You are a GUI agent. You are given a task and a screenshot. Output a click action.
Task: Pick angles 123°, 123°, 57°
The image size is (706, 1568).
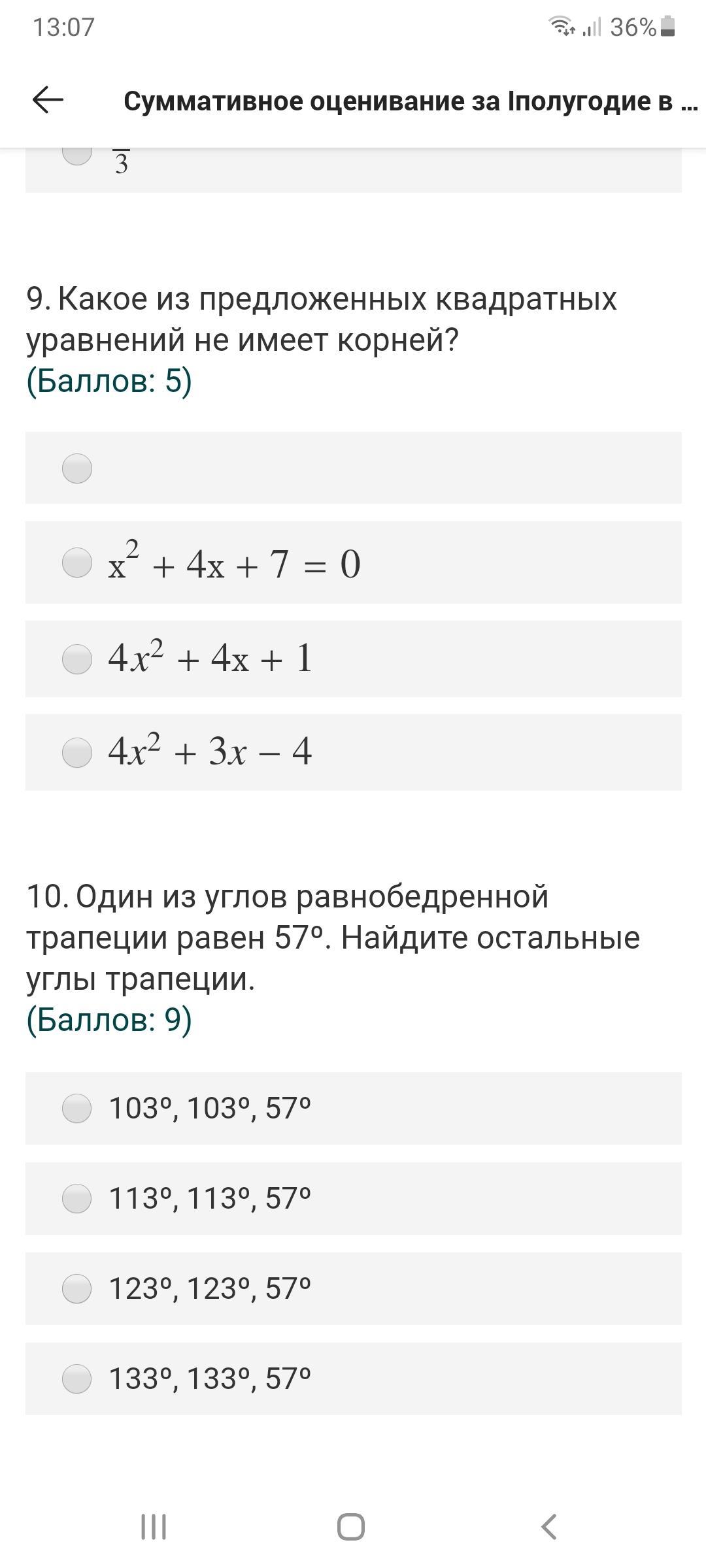[77, 1288]
